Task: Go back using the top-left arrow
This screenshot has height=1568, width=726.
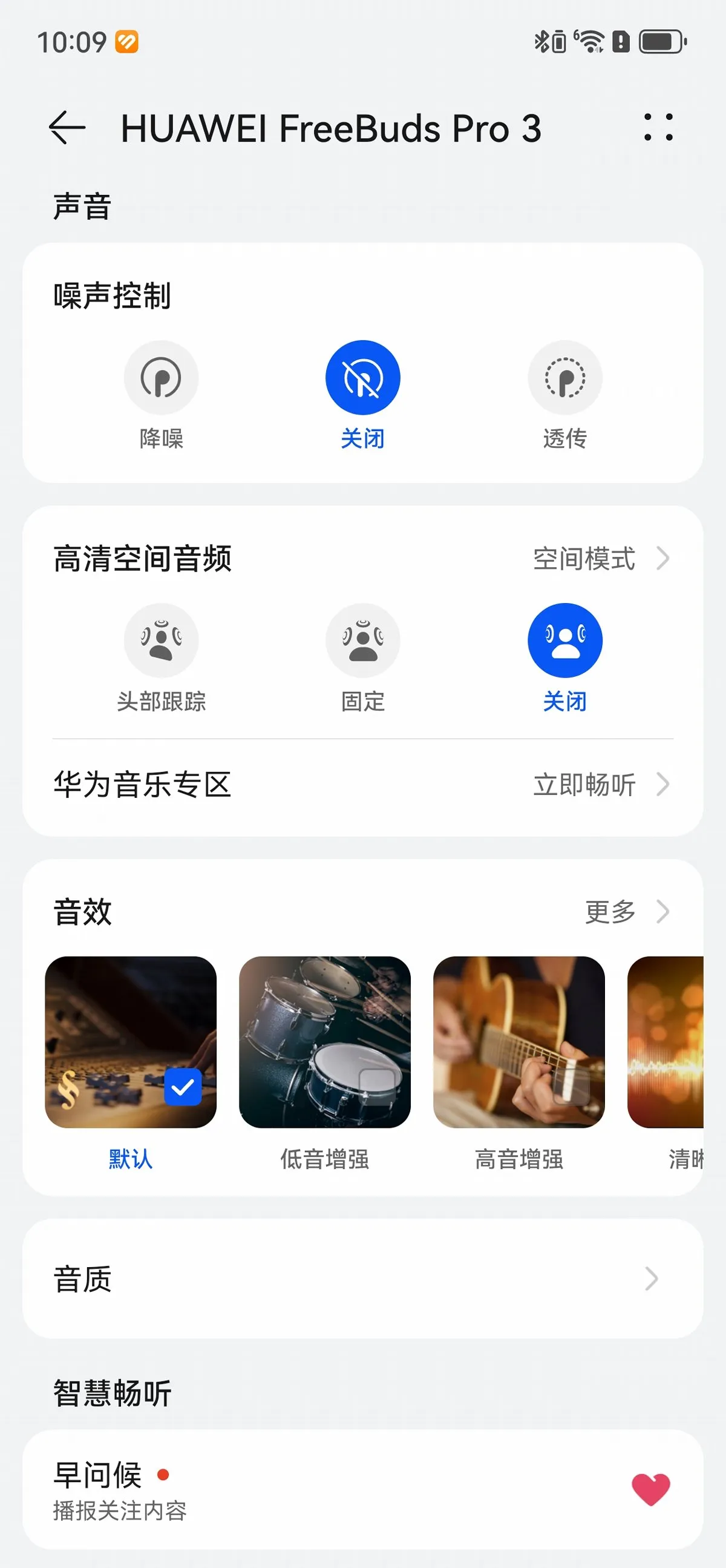Action: pos(67,128)
